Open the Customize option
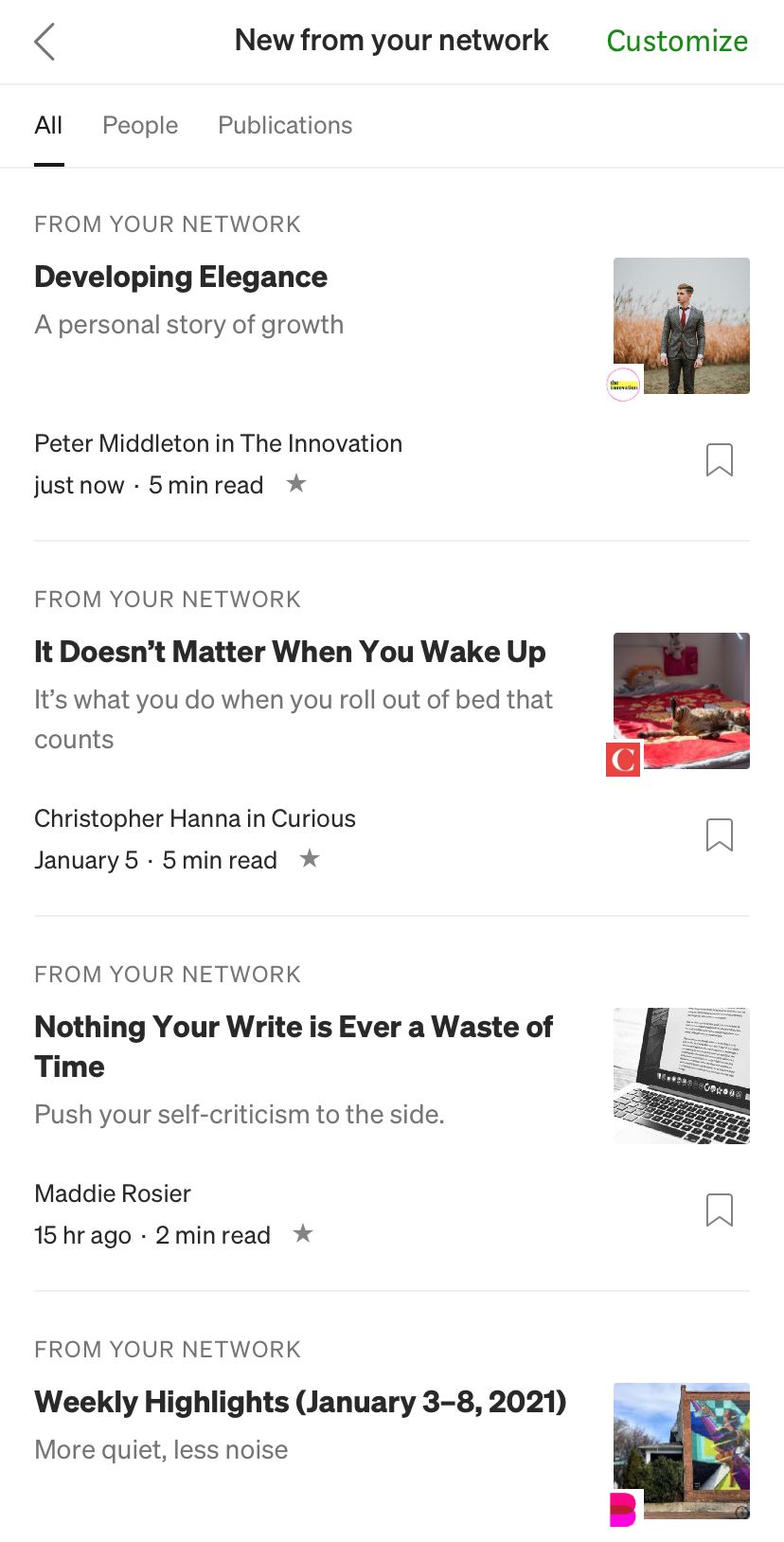Image resolution: width=784 pixels, height=1542 pixels. 676,41
